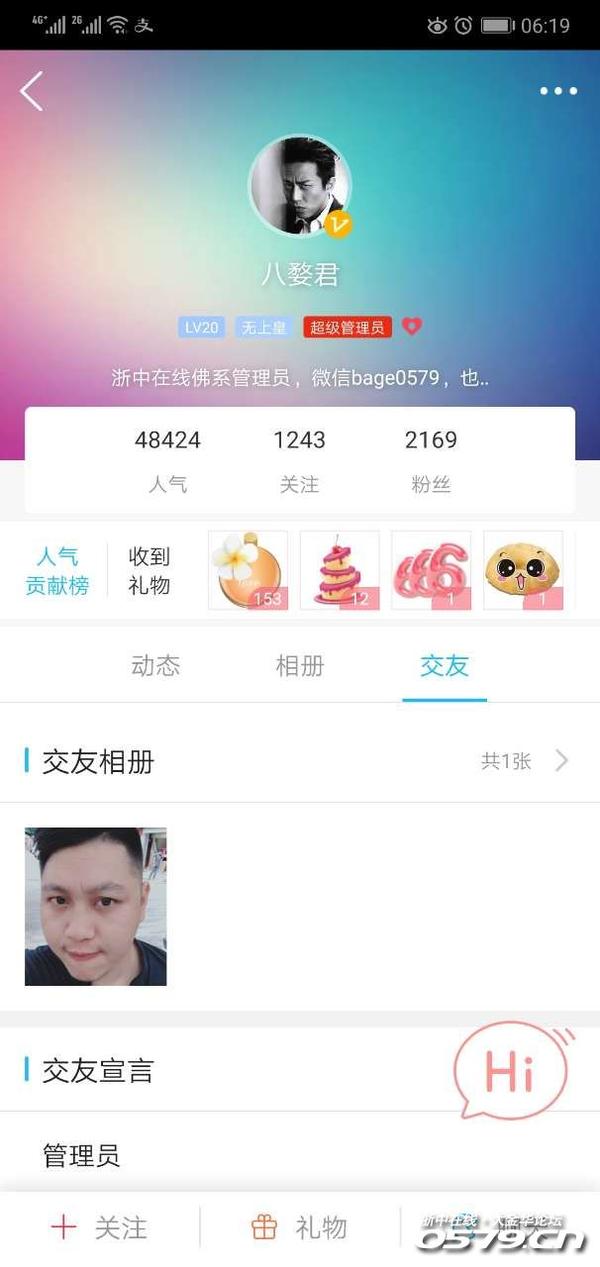
Task: Switch to the 动态 tab
Action: [156, 666]
